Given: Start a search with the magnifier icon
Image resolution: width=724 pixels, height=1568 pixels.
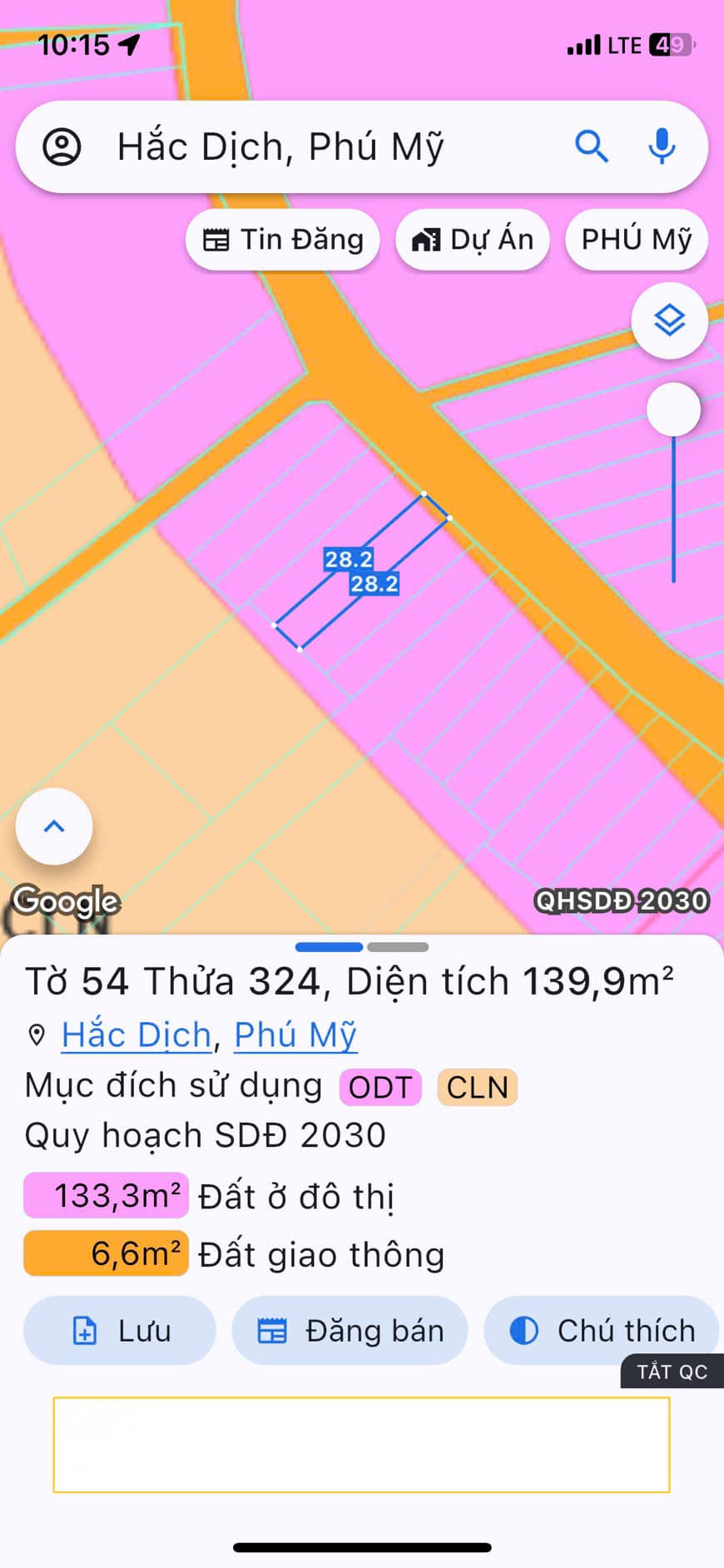Looking at the screenshot, I should point(593,146).
